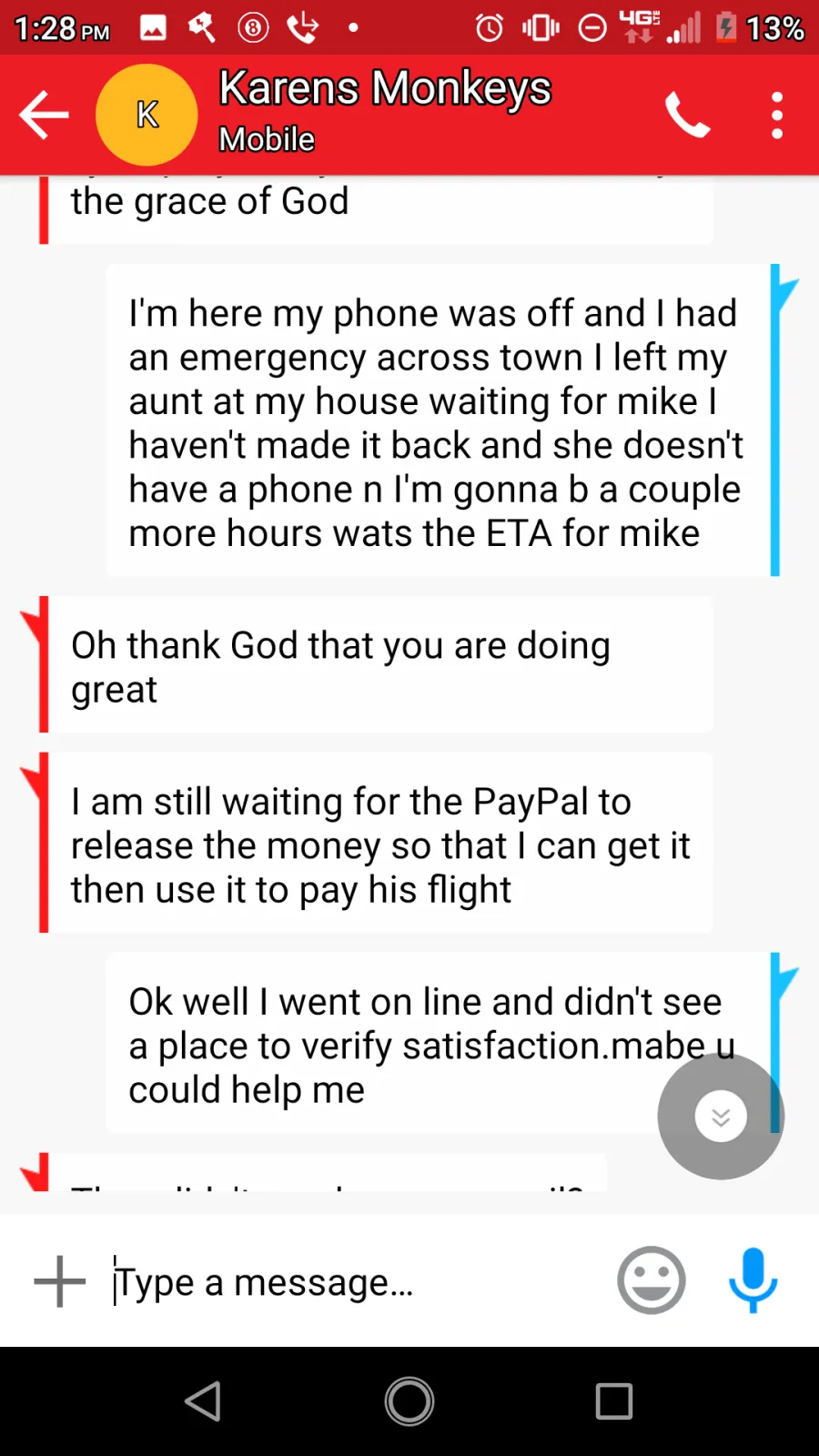Open the emoji smiley picker
Screen dimensions: 819x1456
point(651,1280)
